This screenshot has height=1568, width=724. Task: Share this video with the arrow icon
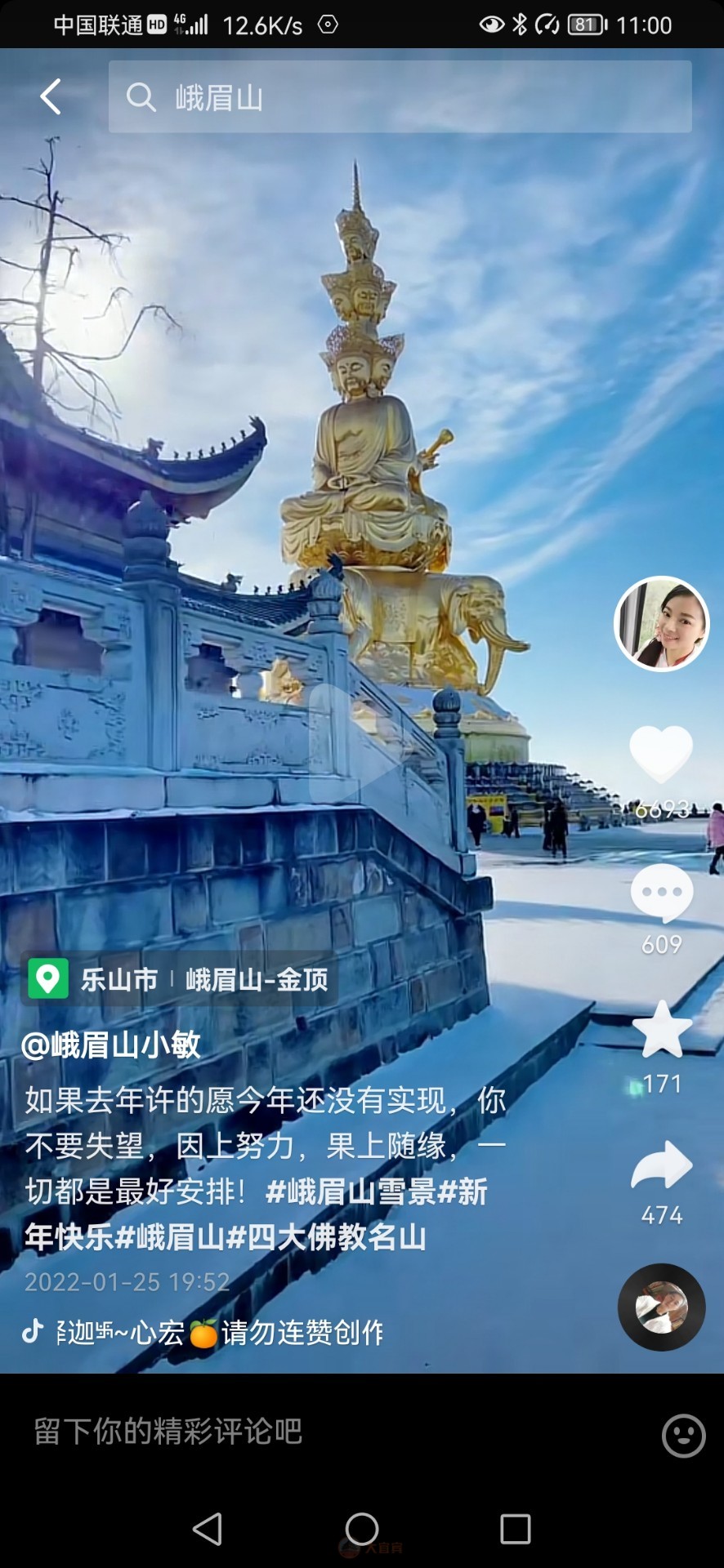pyautogui.click(x=661, y=1165)
